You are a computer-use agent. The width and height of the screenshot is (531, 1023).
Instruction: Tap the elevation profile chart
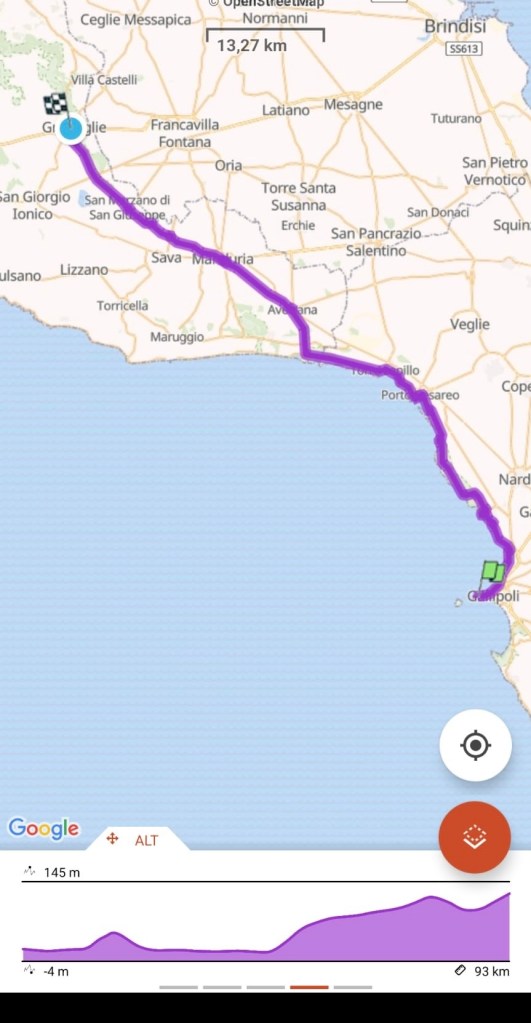coord(266,921)
